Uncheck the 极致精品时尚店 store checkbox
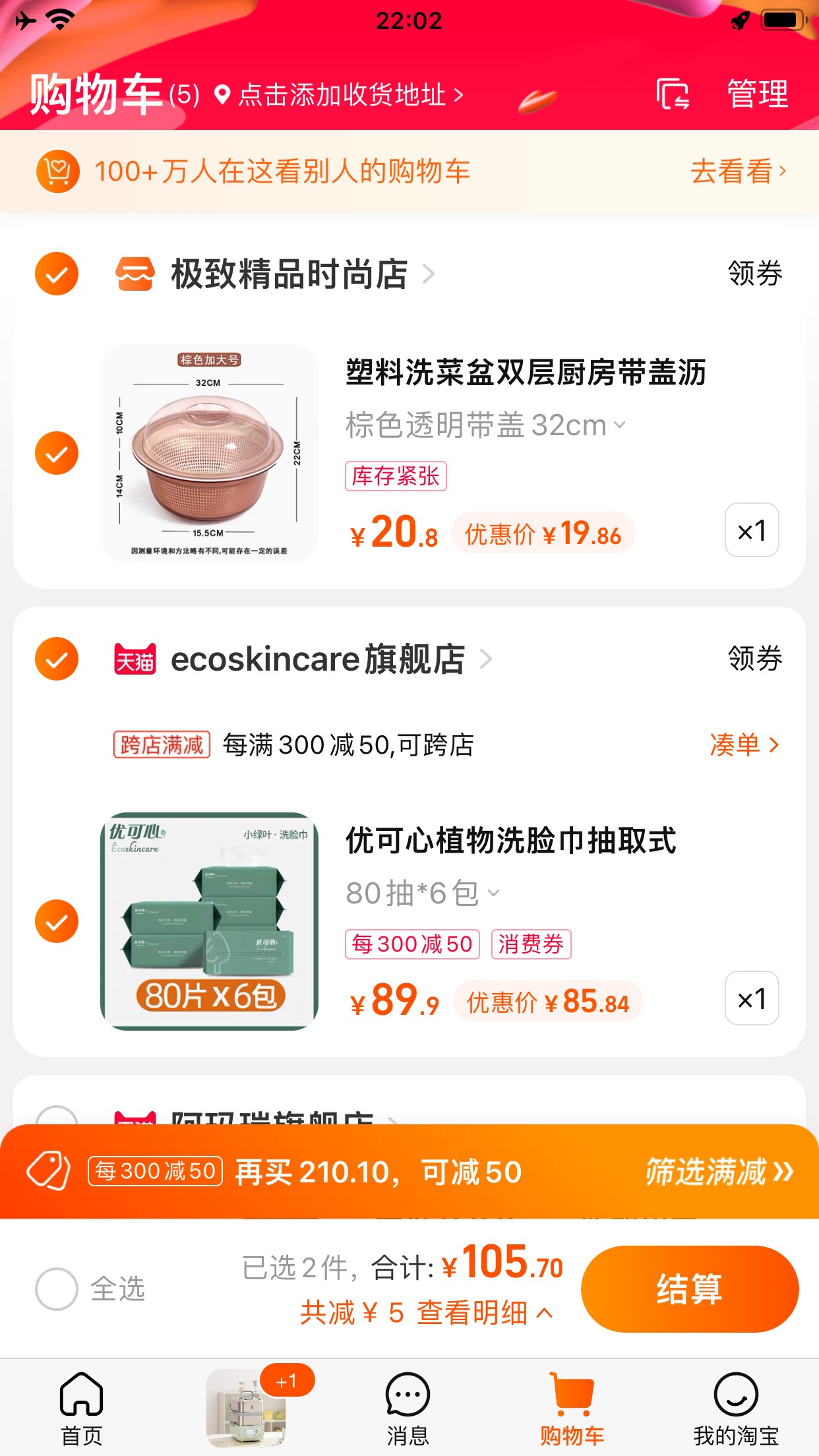The image size is (819, 1456). (57, 274)
